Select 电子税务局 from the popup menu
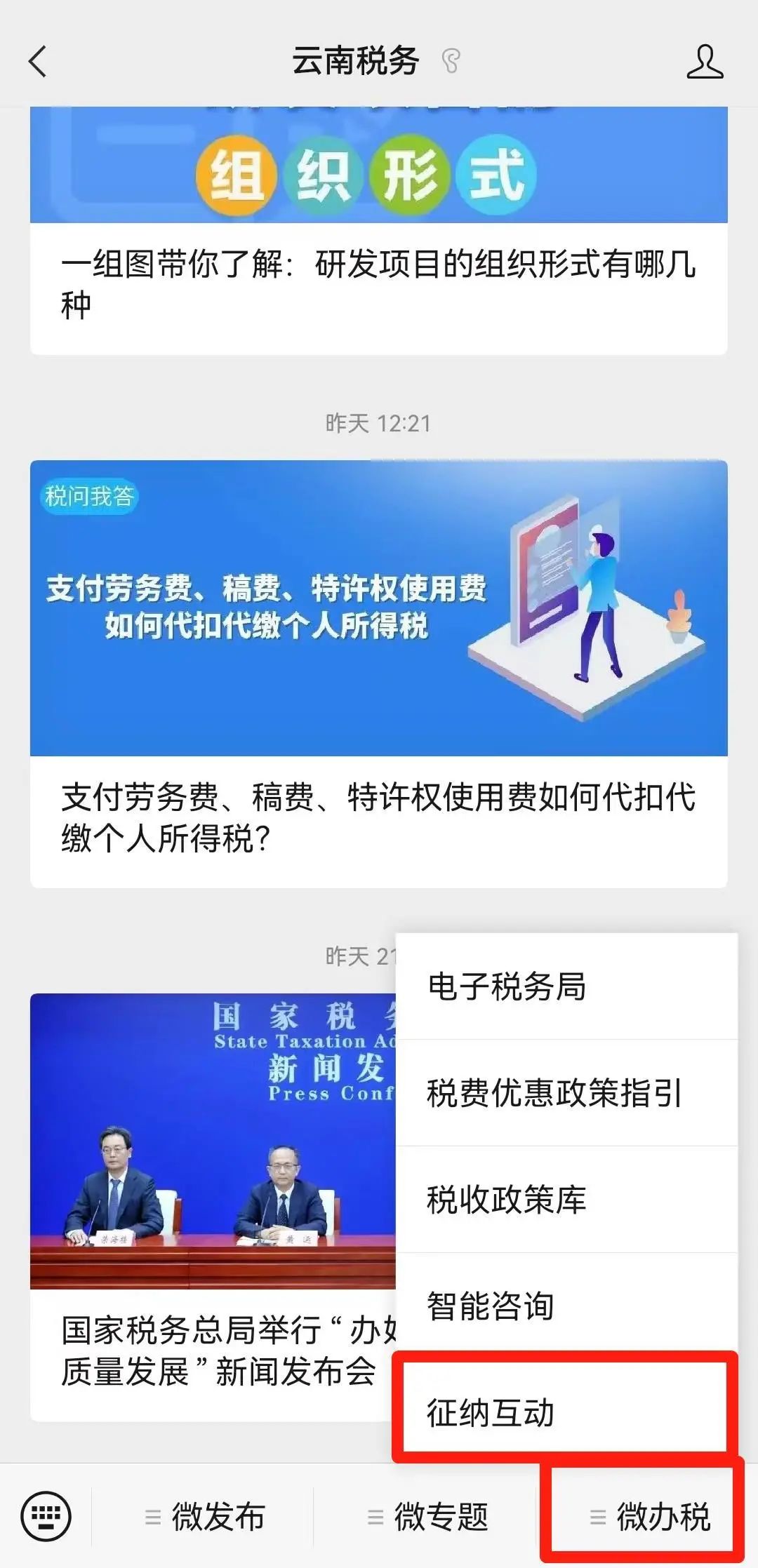Viewport: 758px width, 1568px height. pyautogui.click(x=567, y=986)
